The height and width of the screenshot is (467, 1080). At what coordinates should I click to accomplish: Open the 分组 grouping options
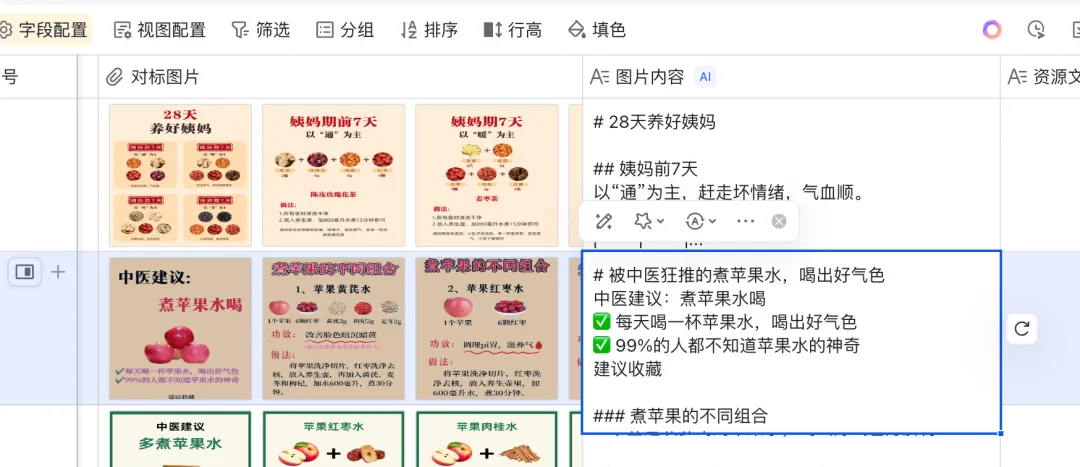[344, 30]
